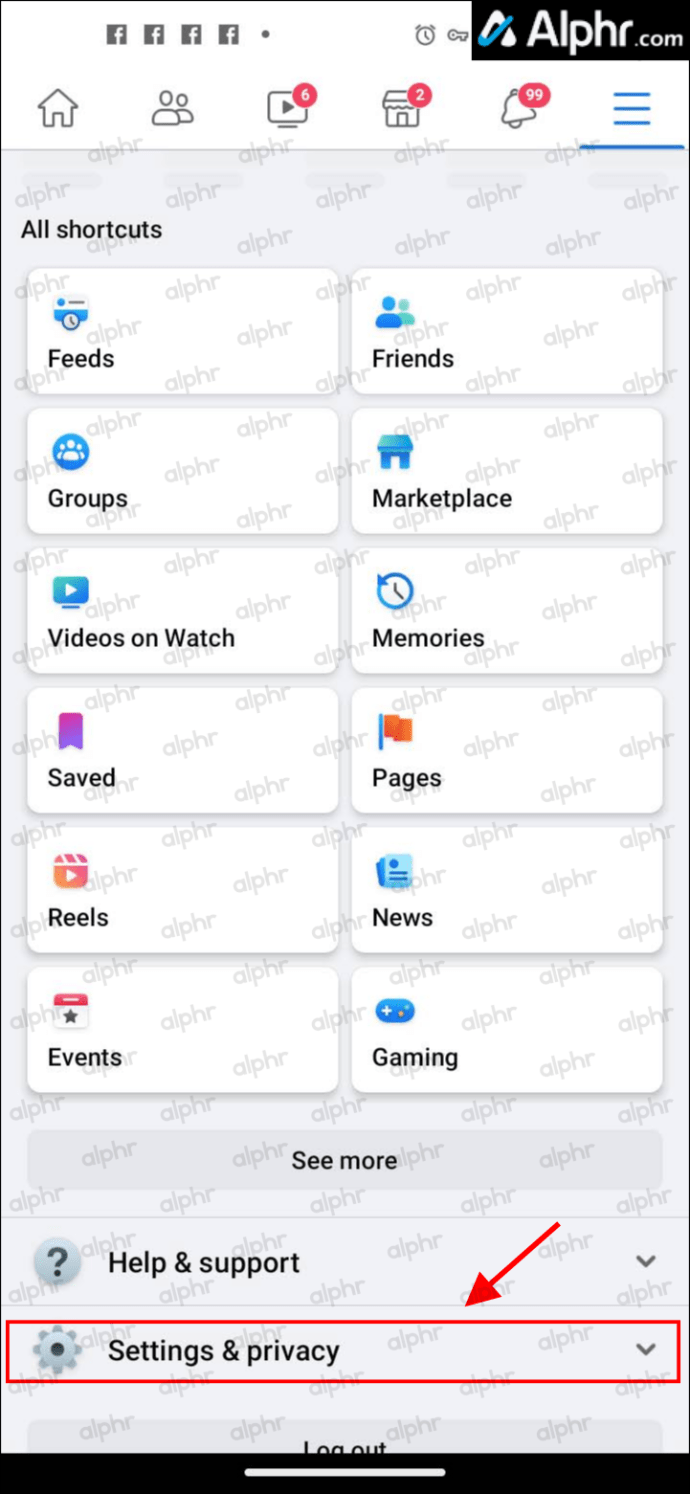Open the Reels shortcut
The width and height of the screenshot is (690, 1494).
[x=182, y=890]
